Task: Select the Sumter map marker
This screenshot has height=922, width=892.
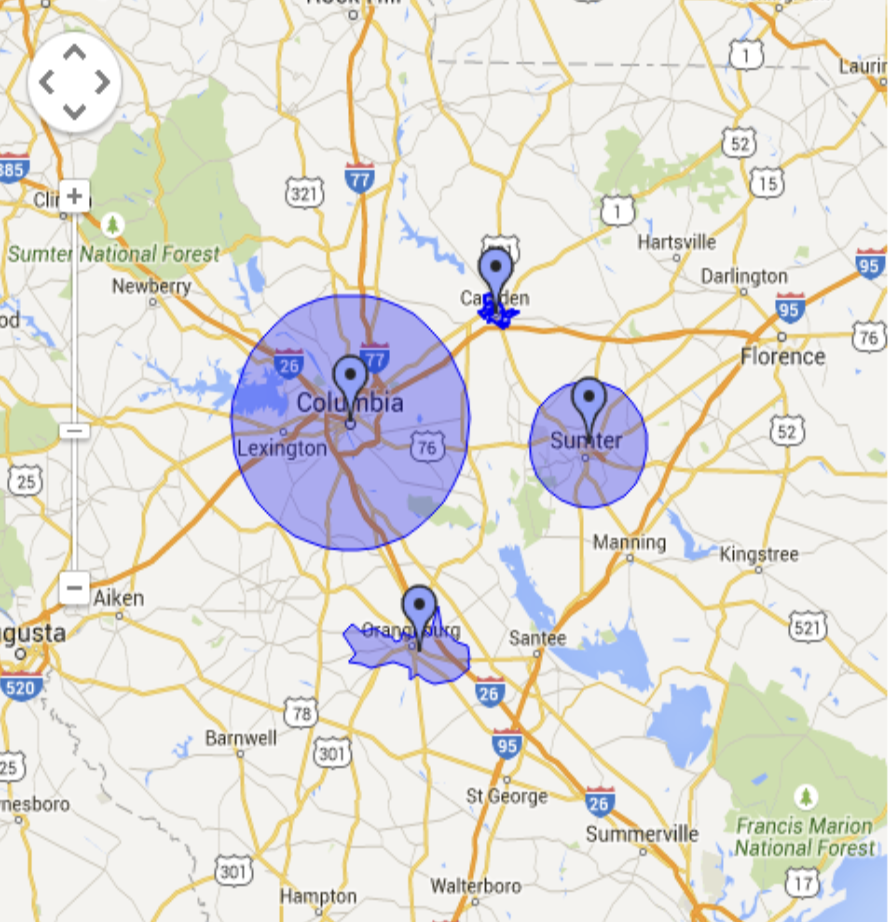Action: point(589,402)
